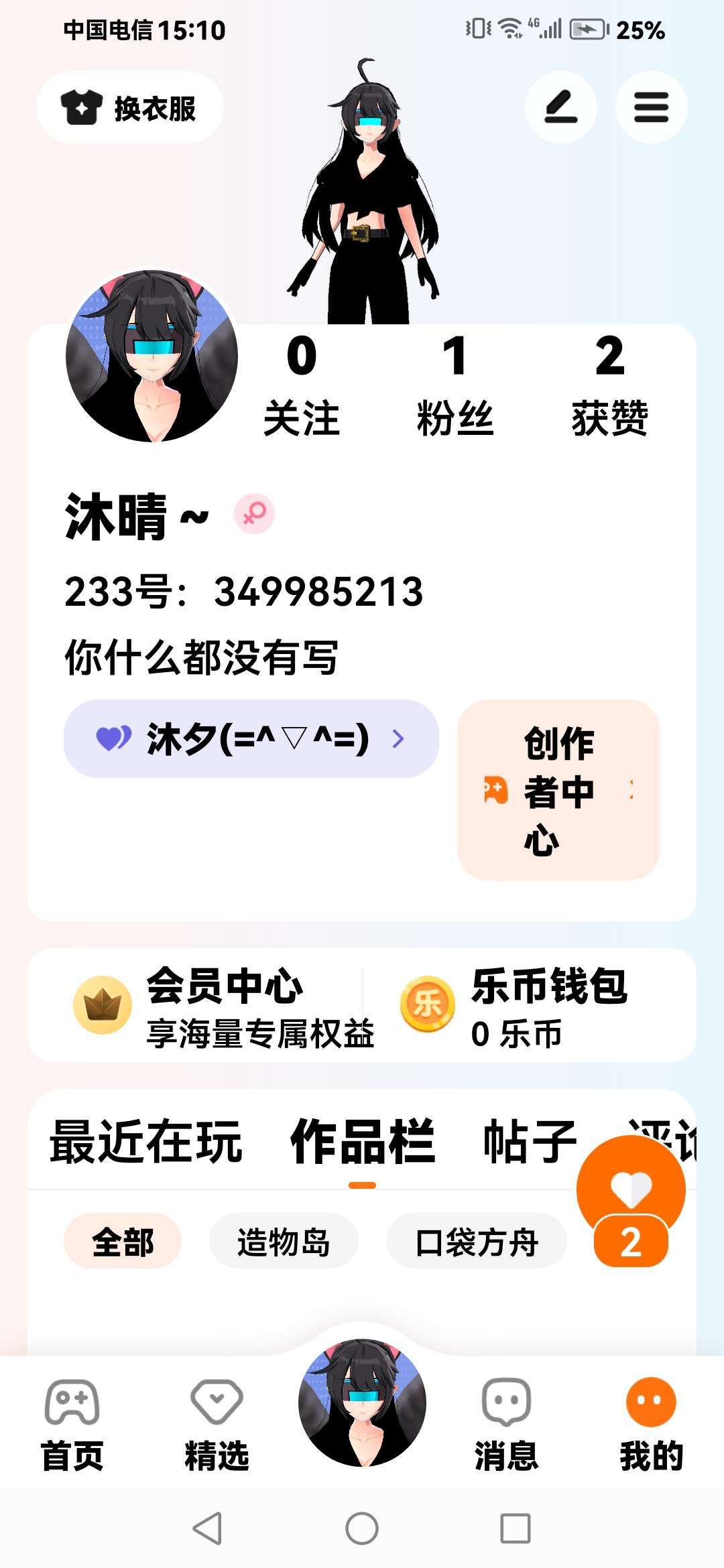The width and height of the screenshot is (724, 1568).
Task: Open 创作者中心 creator center
Action: click(x=558, y=790)
